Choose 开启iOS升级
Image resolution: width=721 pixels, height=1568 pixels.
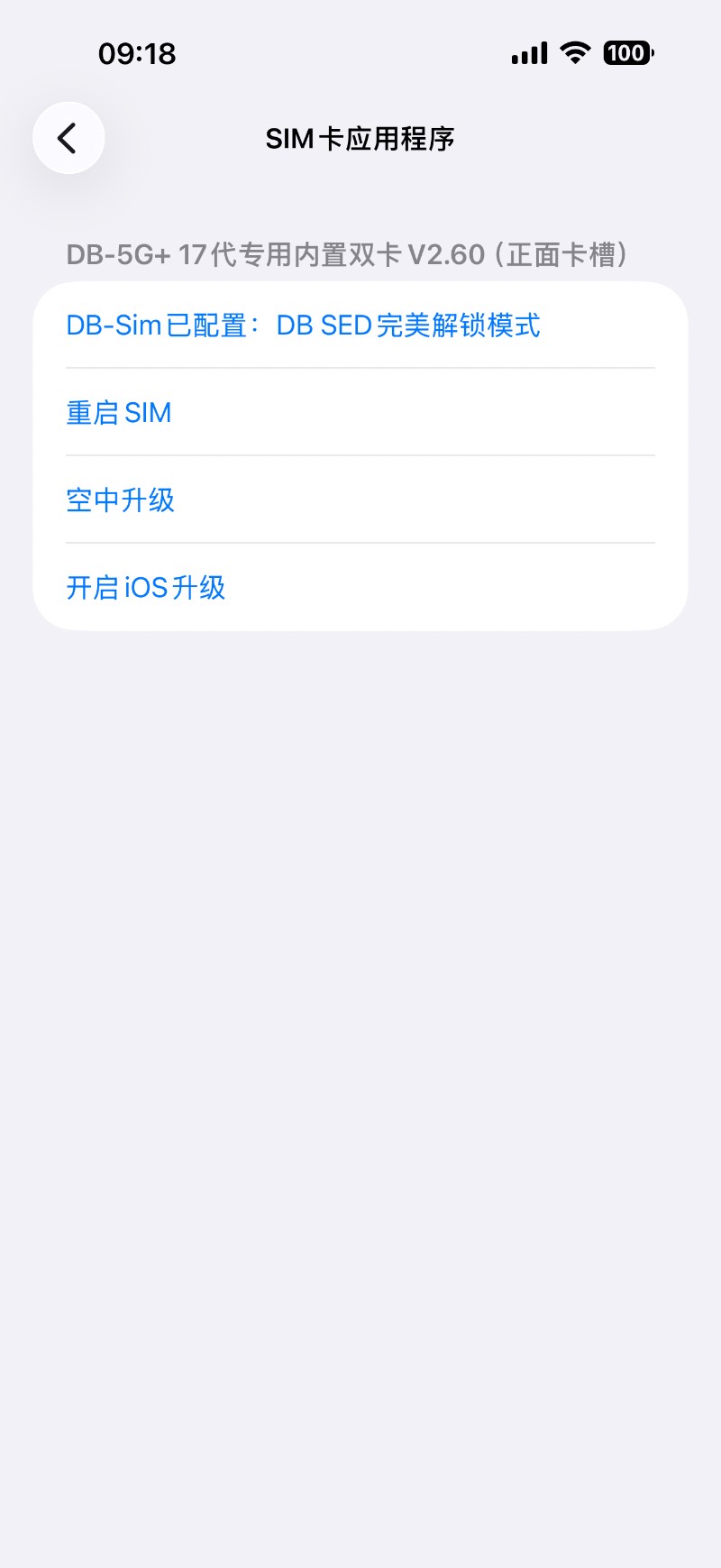pos(146,588)
